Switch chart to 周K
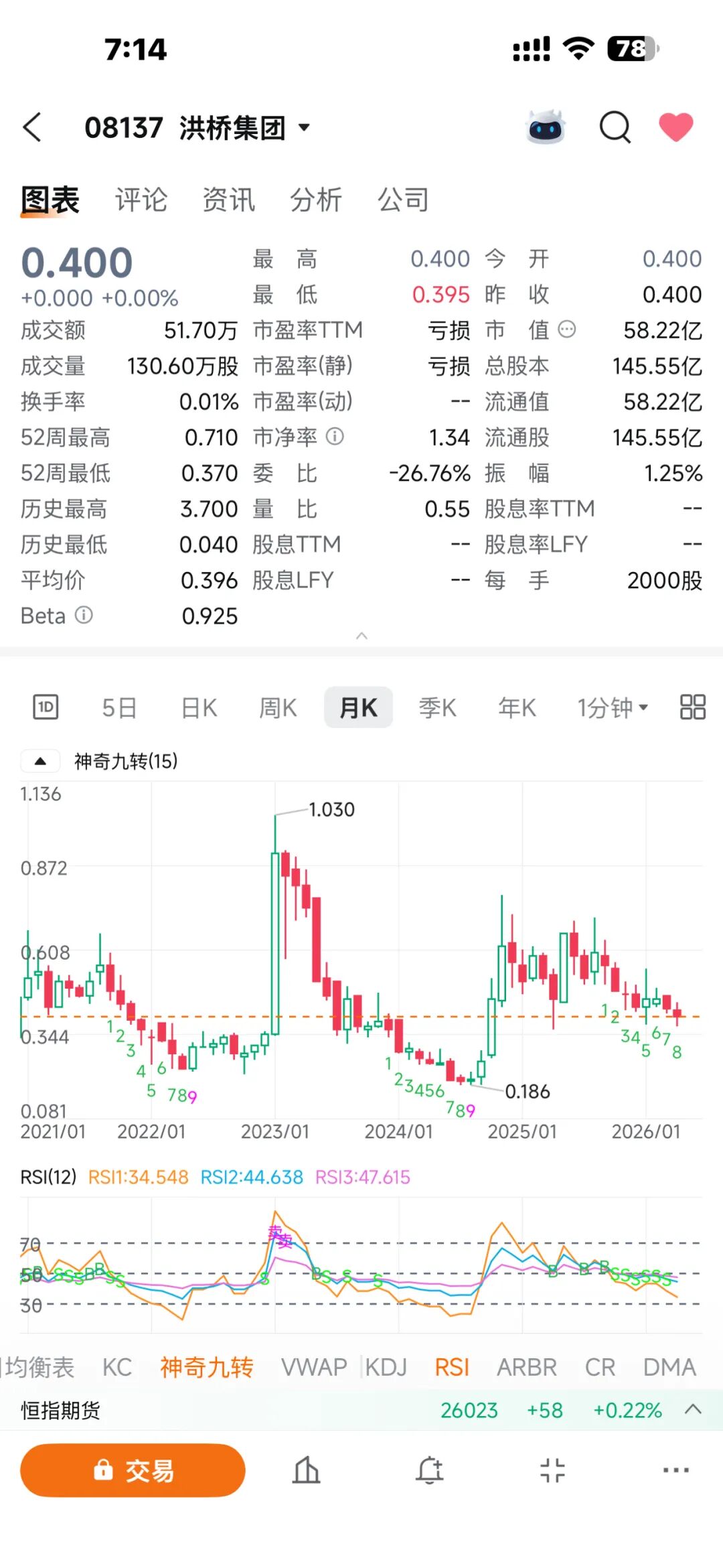This screenshot has width=723, height=1568. [x=278, y=707]
